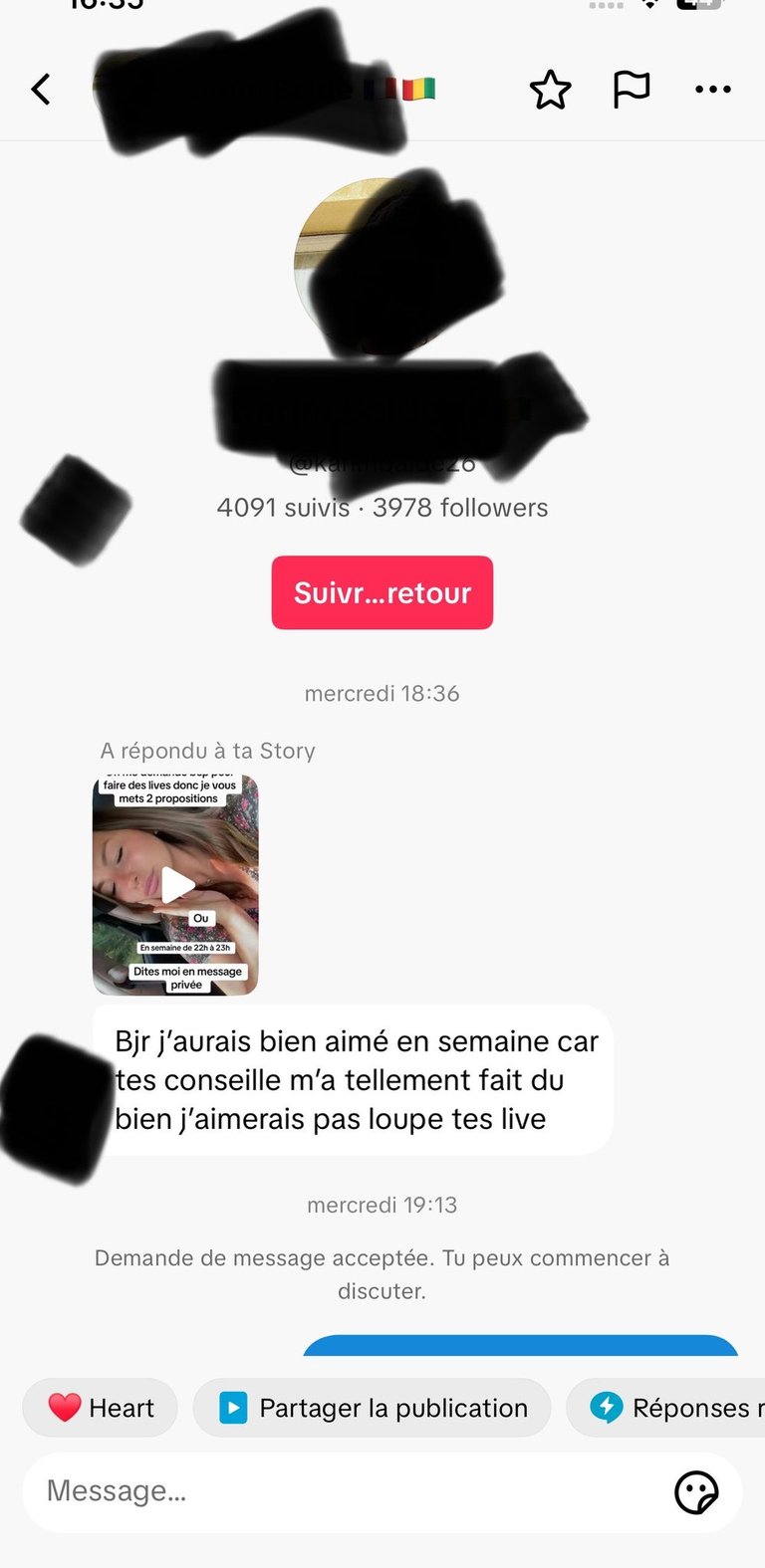Tap the star icon in the header
Image resolution: width=765 pixels, height=1568 pixels.
pyautogui.click(x=550, y=91)
